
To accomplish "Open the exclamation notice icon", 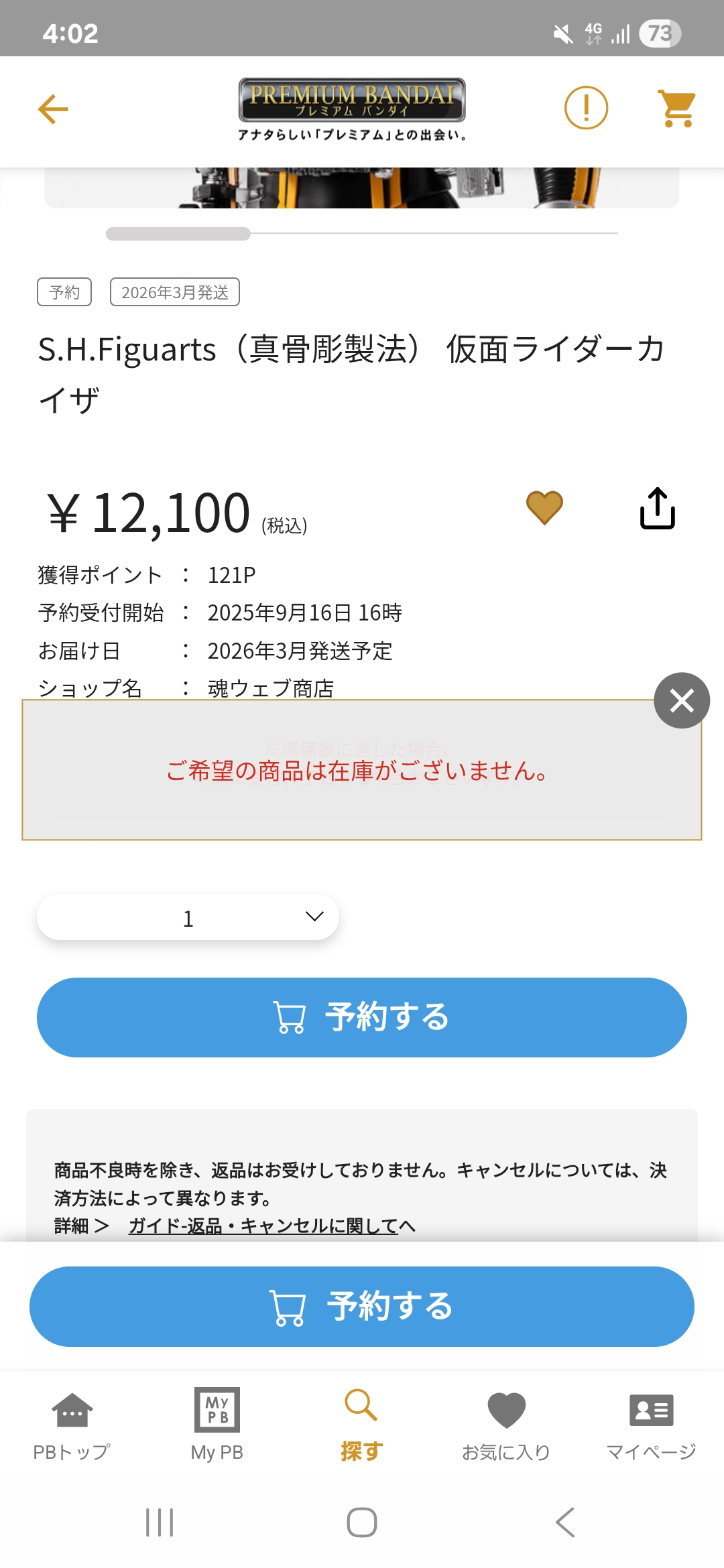I will click(587, 108).
